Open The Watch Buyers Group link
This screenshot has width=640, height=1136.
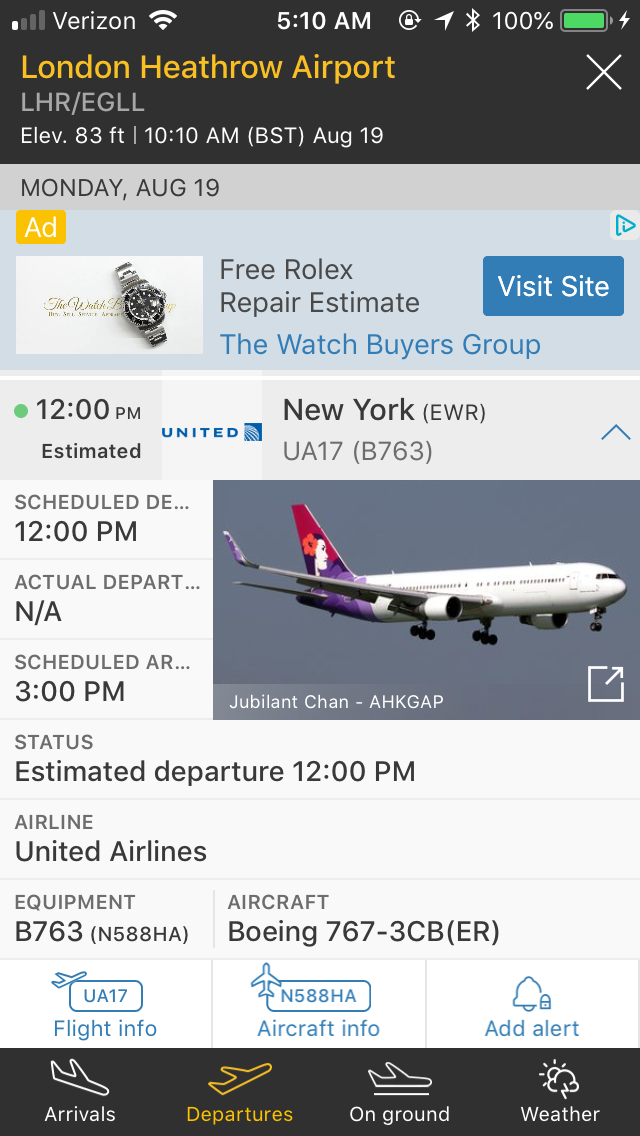tap(380, 345)
